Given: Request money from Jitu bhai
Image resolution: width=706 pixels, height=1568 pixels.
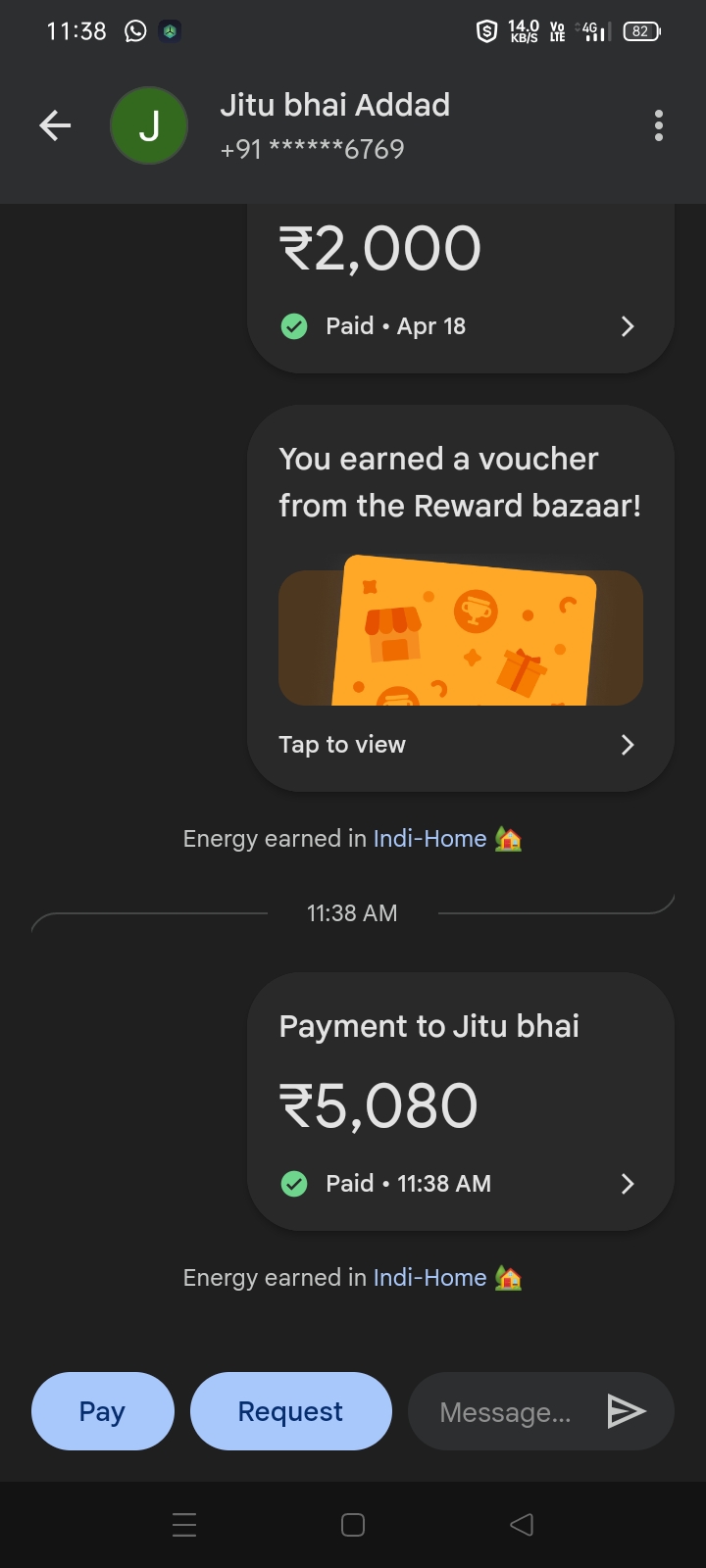Looking at the screenshot, I should click(x=290, y=1411).
